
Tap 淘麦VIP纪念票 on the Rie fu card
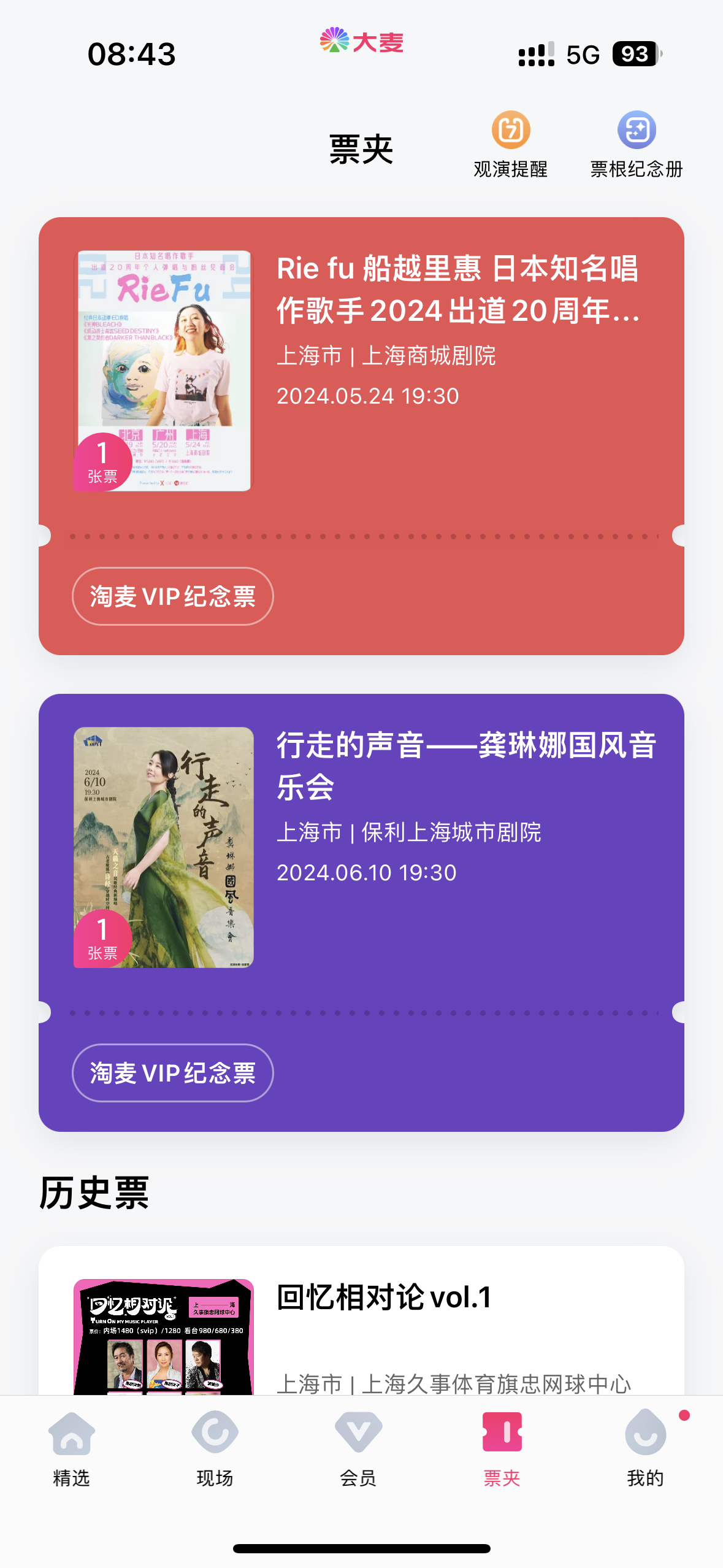tap(172, 596)
